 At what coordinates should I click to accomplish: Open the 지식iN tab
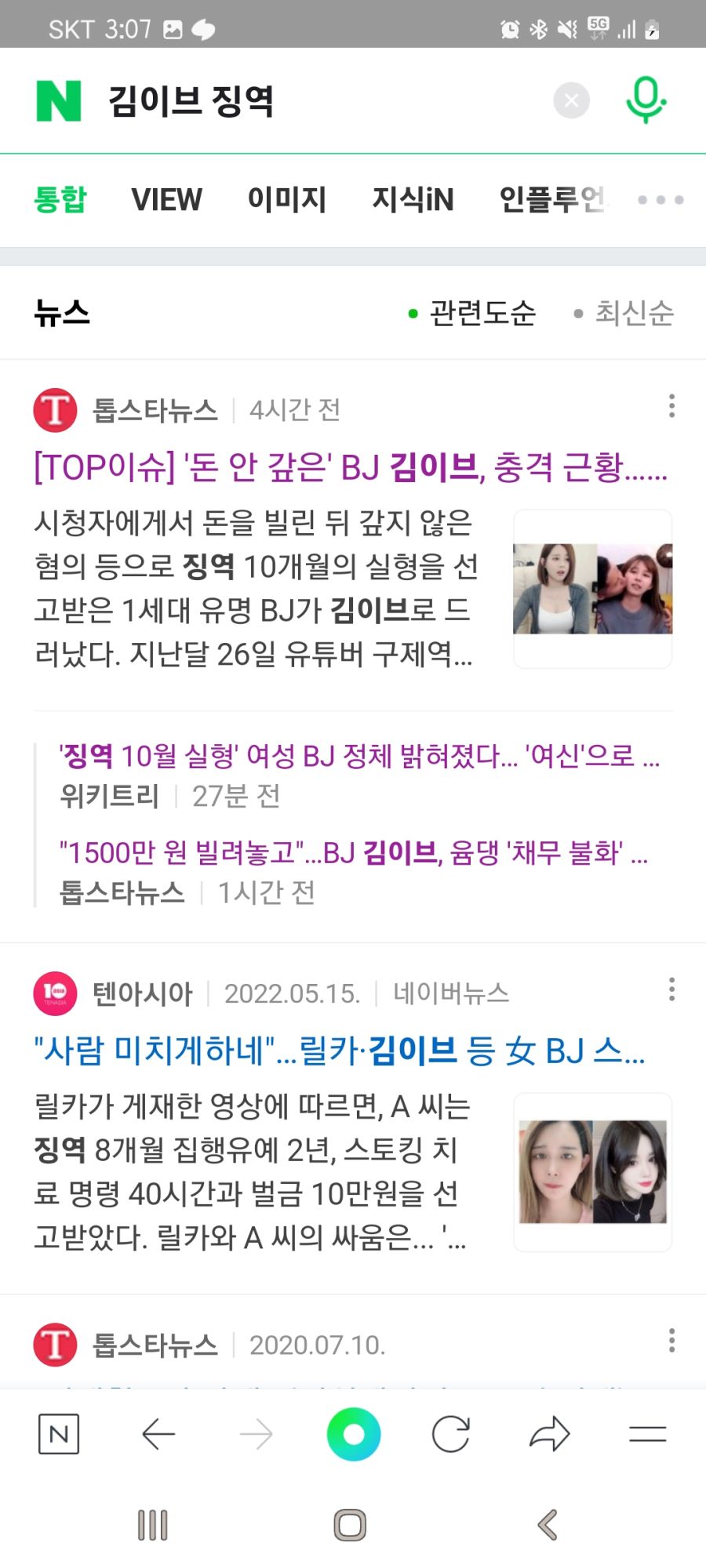click(411, 200)
